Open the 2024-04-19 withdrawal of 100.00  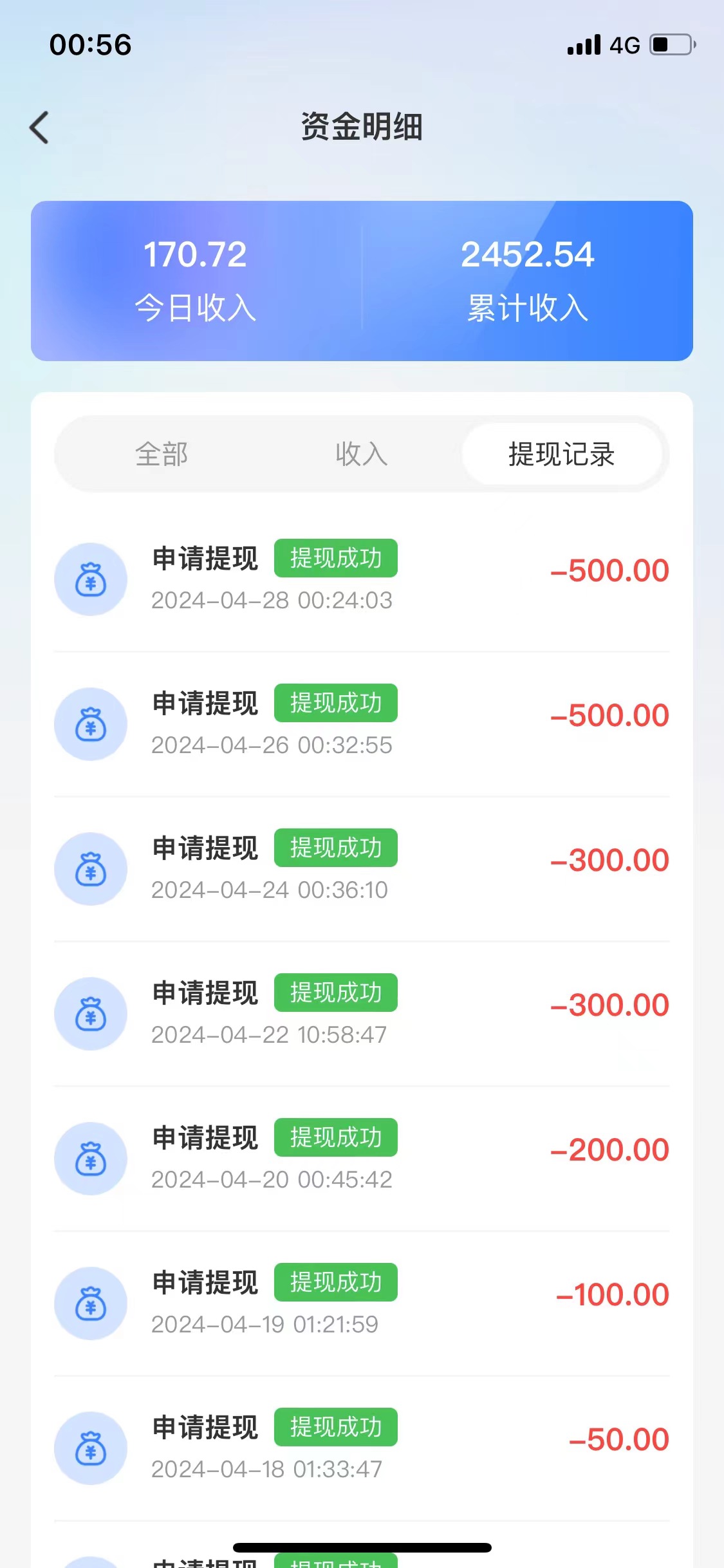click(362, 1303)
